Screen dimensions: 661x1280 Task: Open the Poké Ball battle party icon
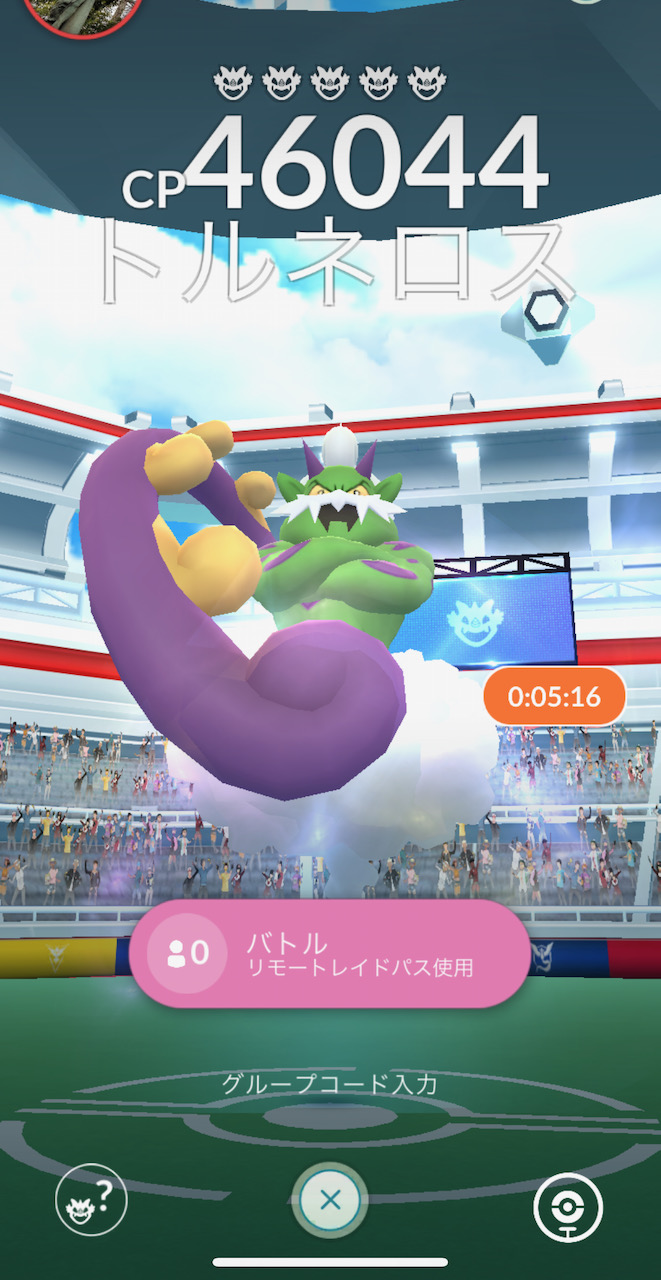[568, 1206]
